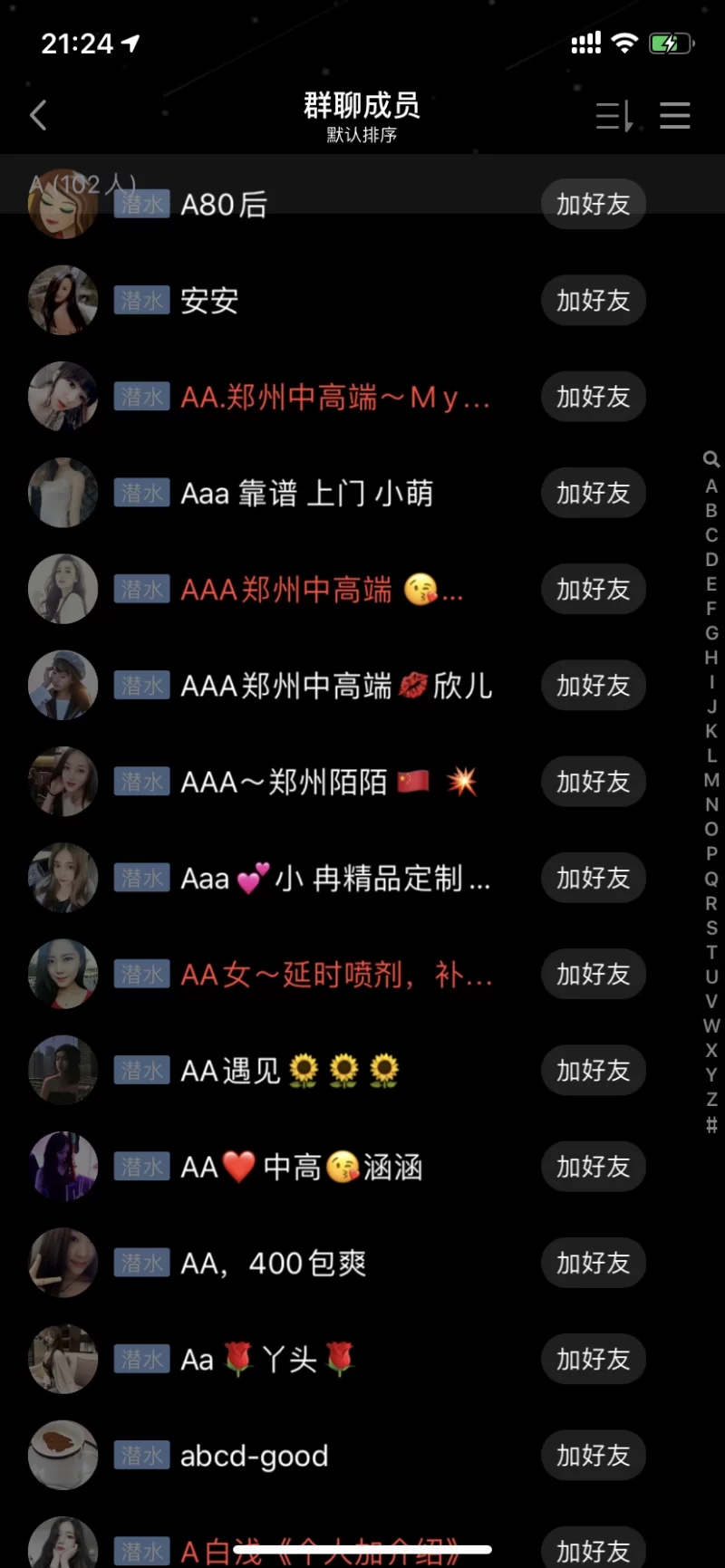The height and width of the screenshot is (1568, 725).
Task: View member AAA～郑州陌陌
Action: pos(284,782)
